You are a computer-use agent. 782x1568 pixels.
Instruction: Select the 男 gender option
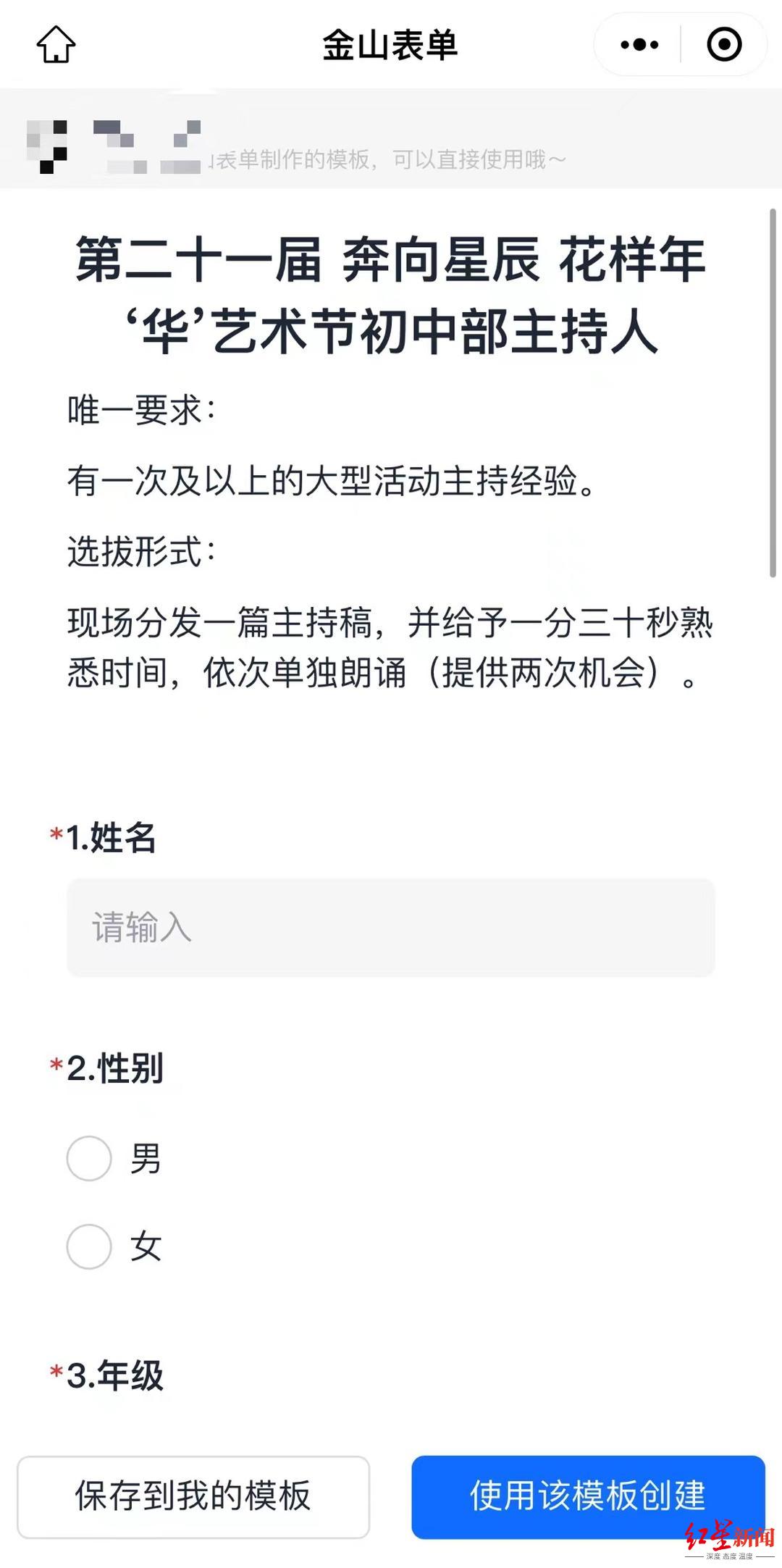(x=143, y=1160)
